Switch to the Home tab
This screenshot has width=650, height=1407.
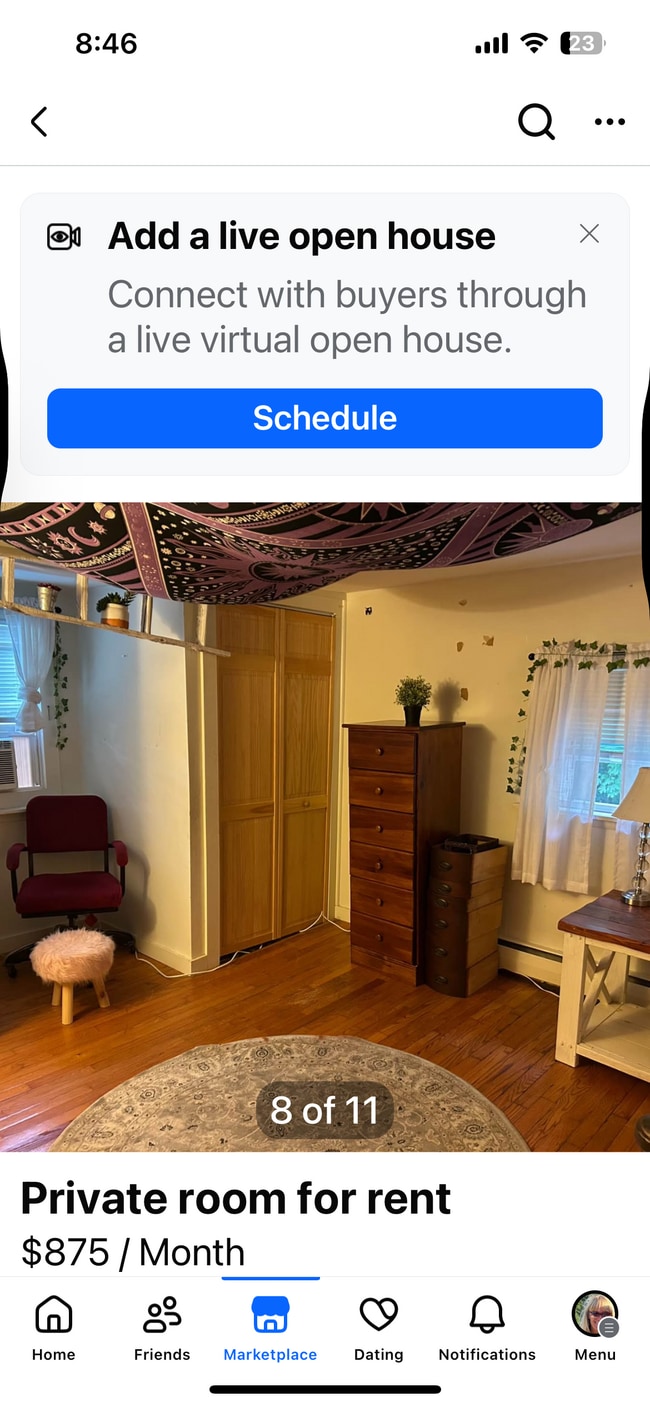pos(54,1327)
